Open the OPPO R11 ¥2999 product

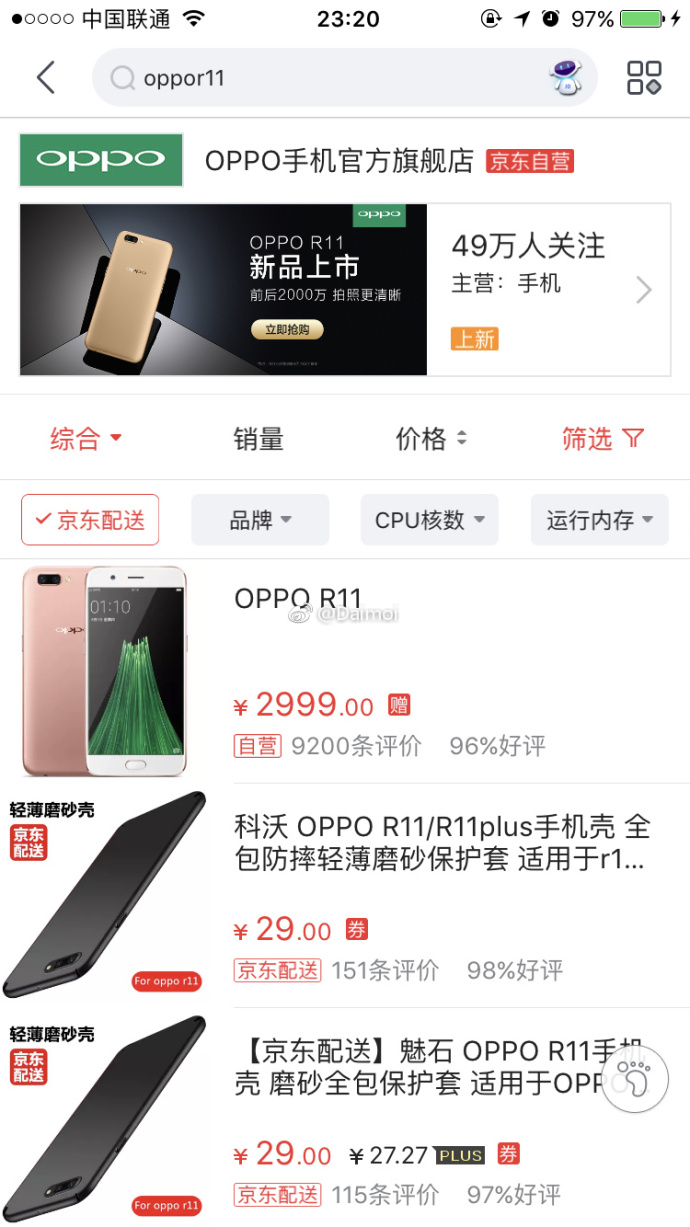click(400, 670)
